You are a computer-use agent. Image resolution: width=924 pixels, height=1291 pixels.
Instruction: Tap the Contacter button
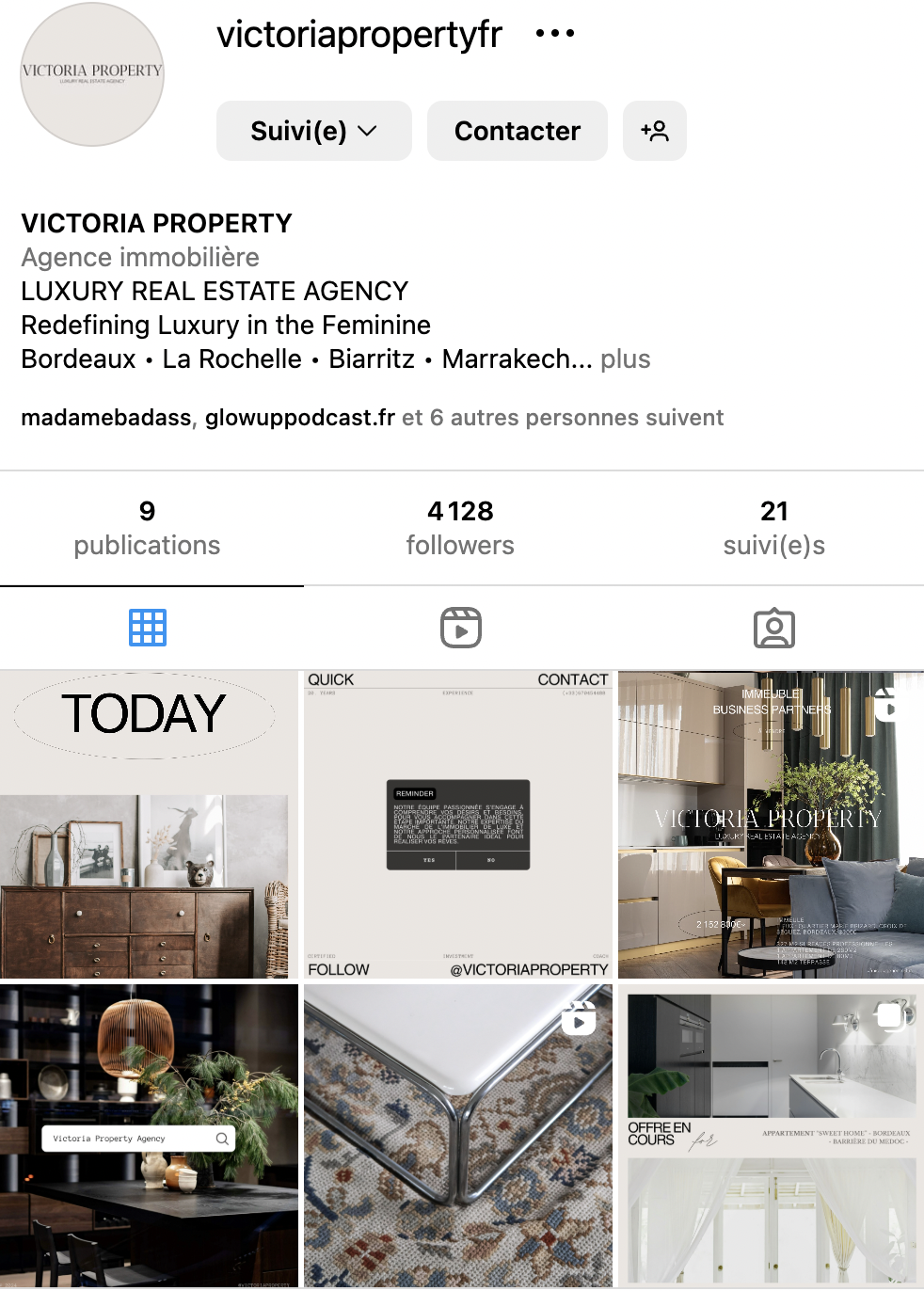517,131
